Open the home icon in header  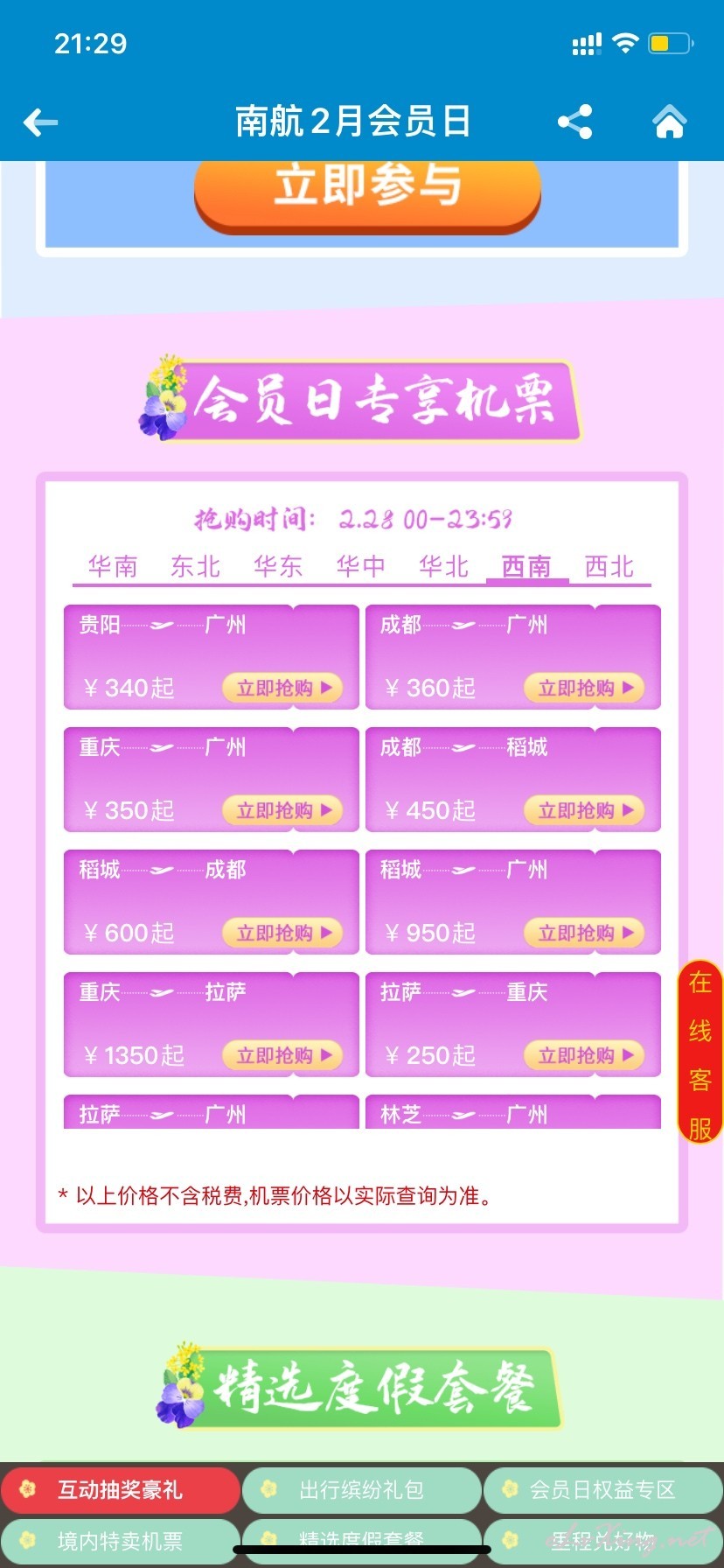[x=670, y=122]
